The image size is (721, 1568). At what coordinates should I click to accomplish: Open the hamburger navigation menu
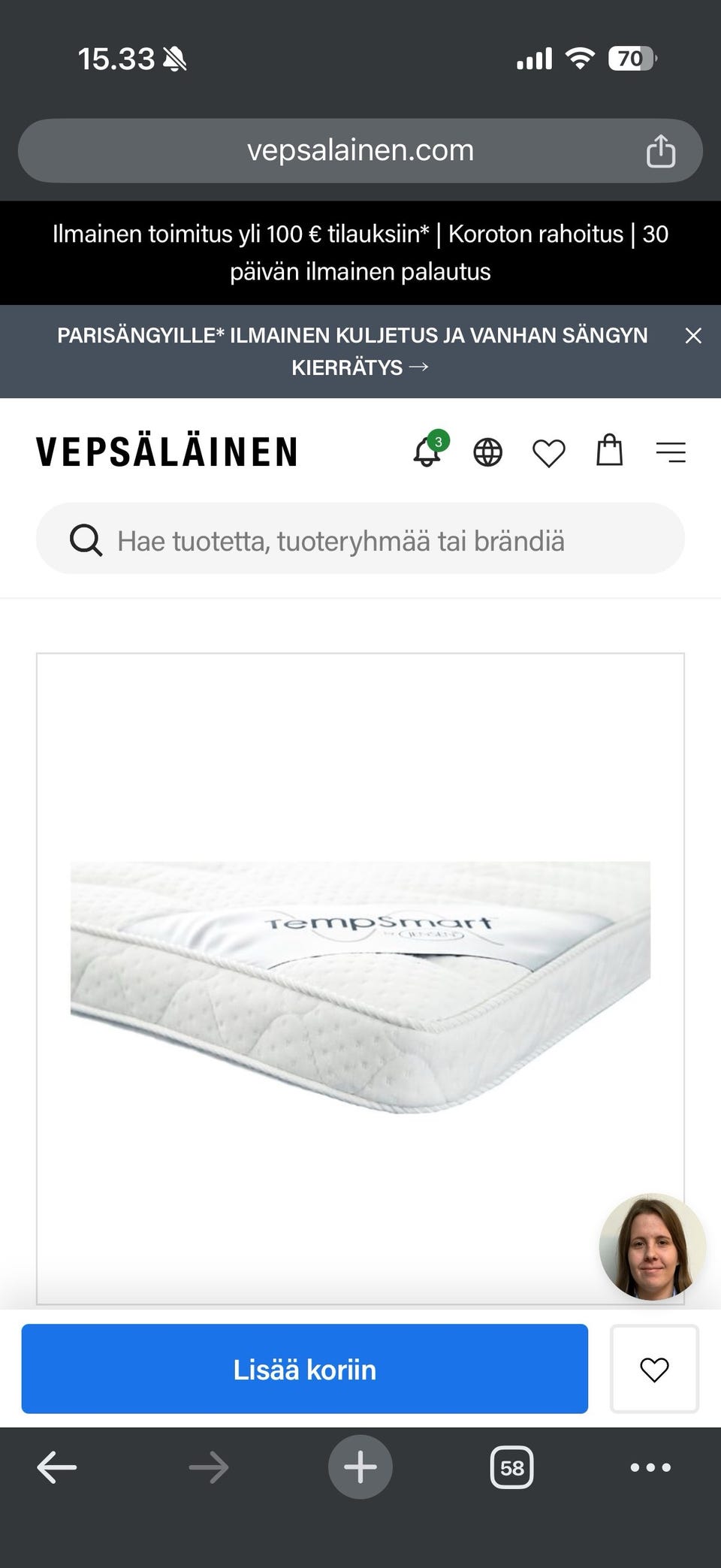pos(671,451)
